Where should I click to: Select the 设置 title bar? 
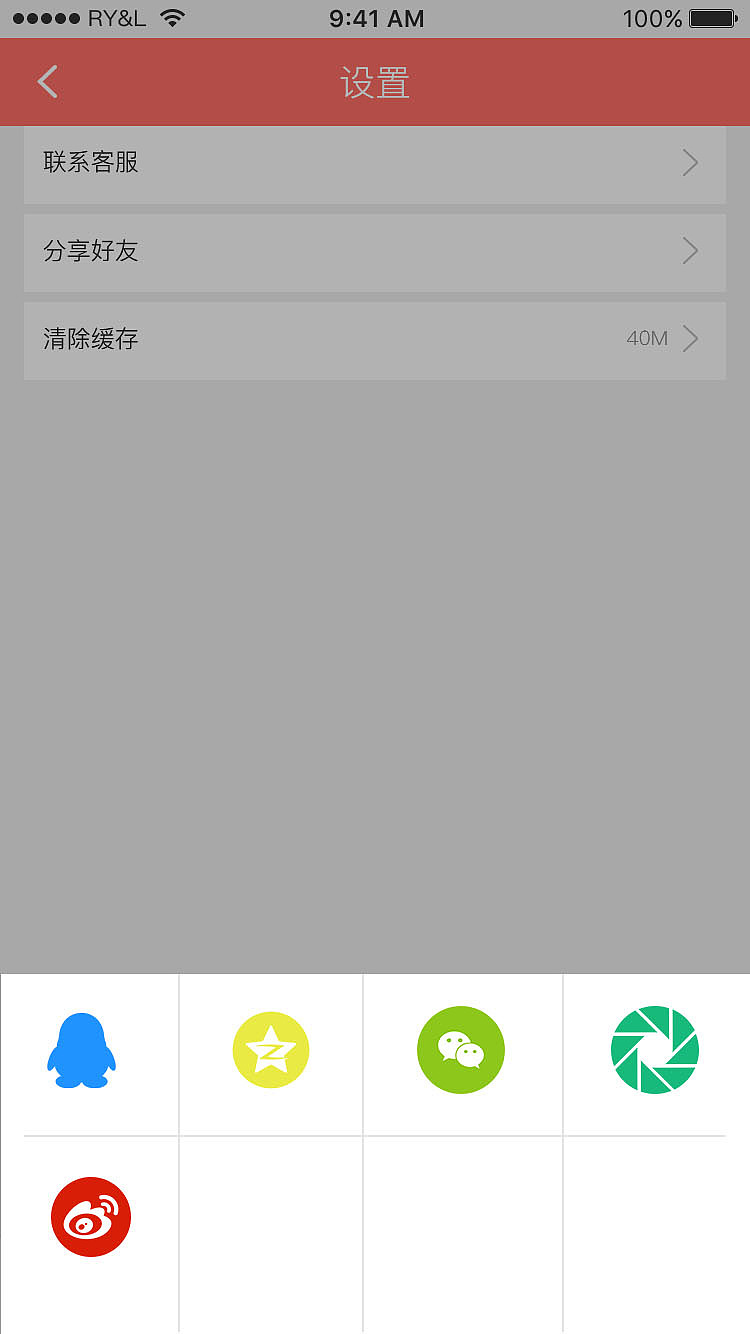click(x=375, y=83)
